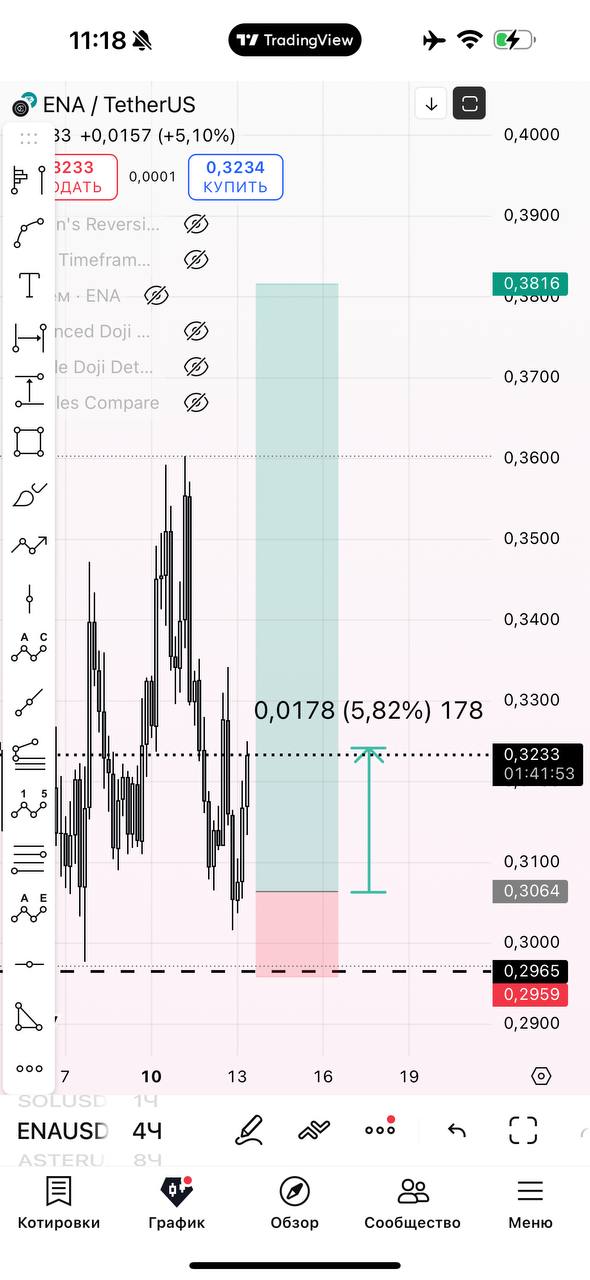Change the 4Ч timeframe interval
The width and height of the screenshot is (590, 1280).
147,1131
